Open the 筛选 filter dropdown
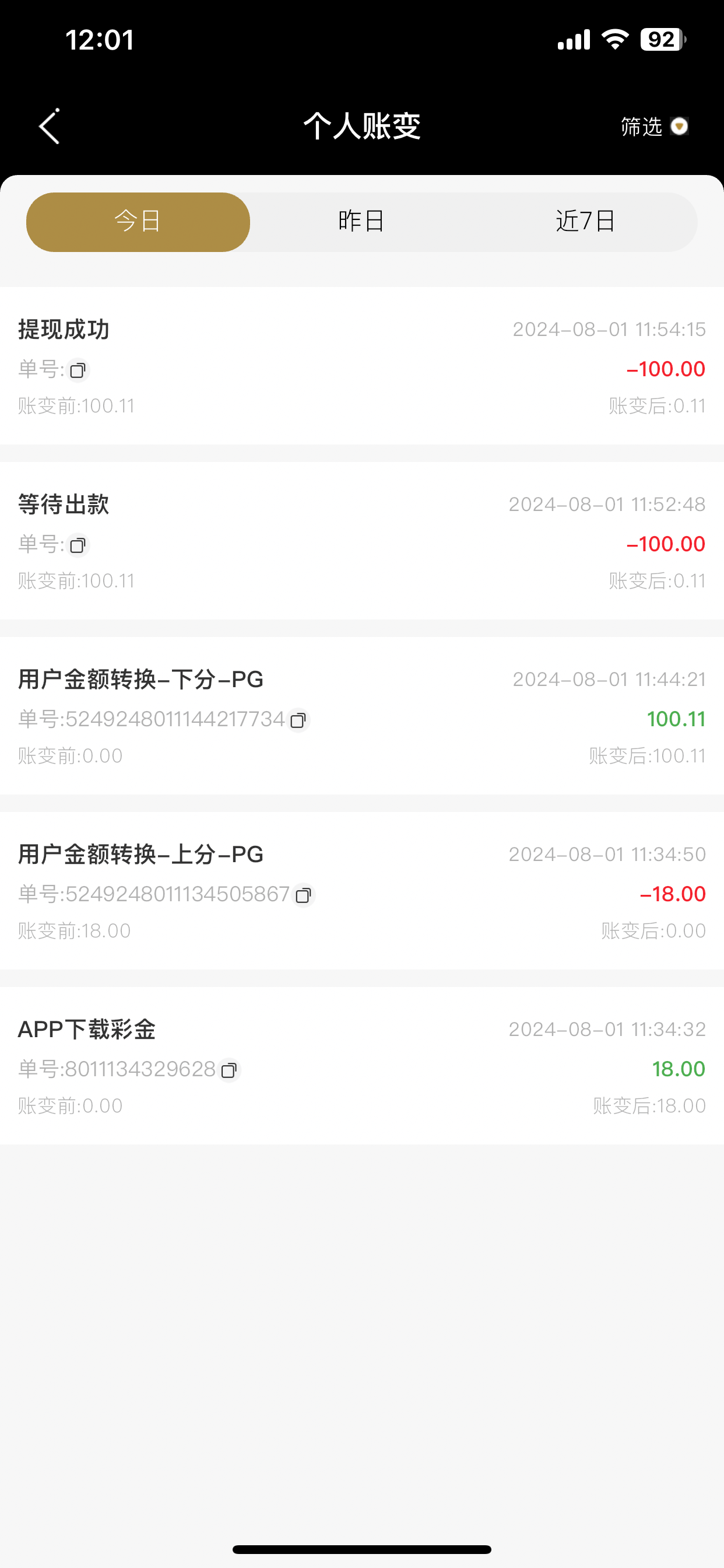The image size is (724, 1568). pyautogui.click(x=653, y=127)
